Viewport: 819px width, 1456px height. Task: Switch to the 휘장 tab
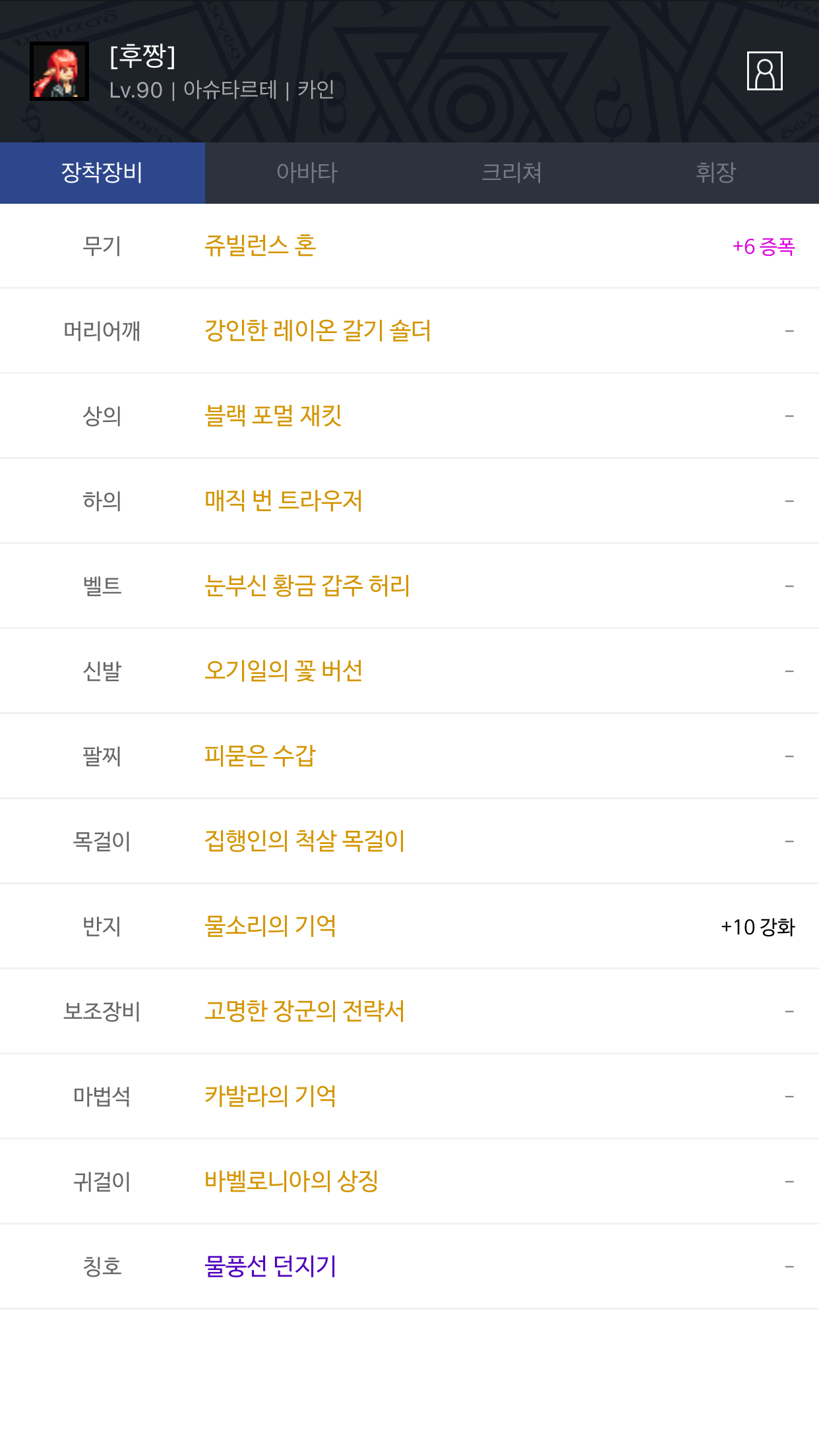click(x=716, y=173)
